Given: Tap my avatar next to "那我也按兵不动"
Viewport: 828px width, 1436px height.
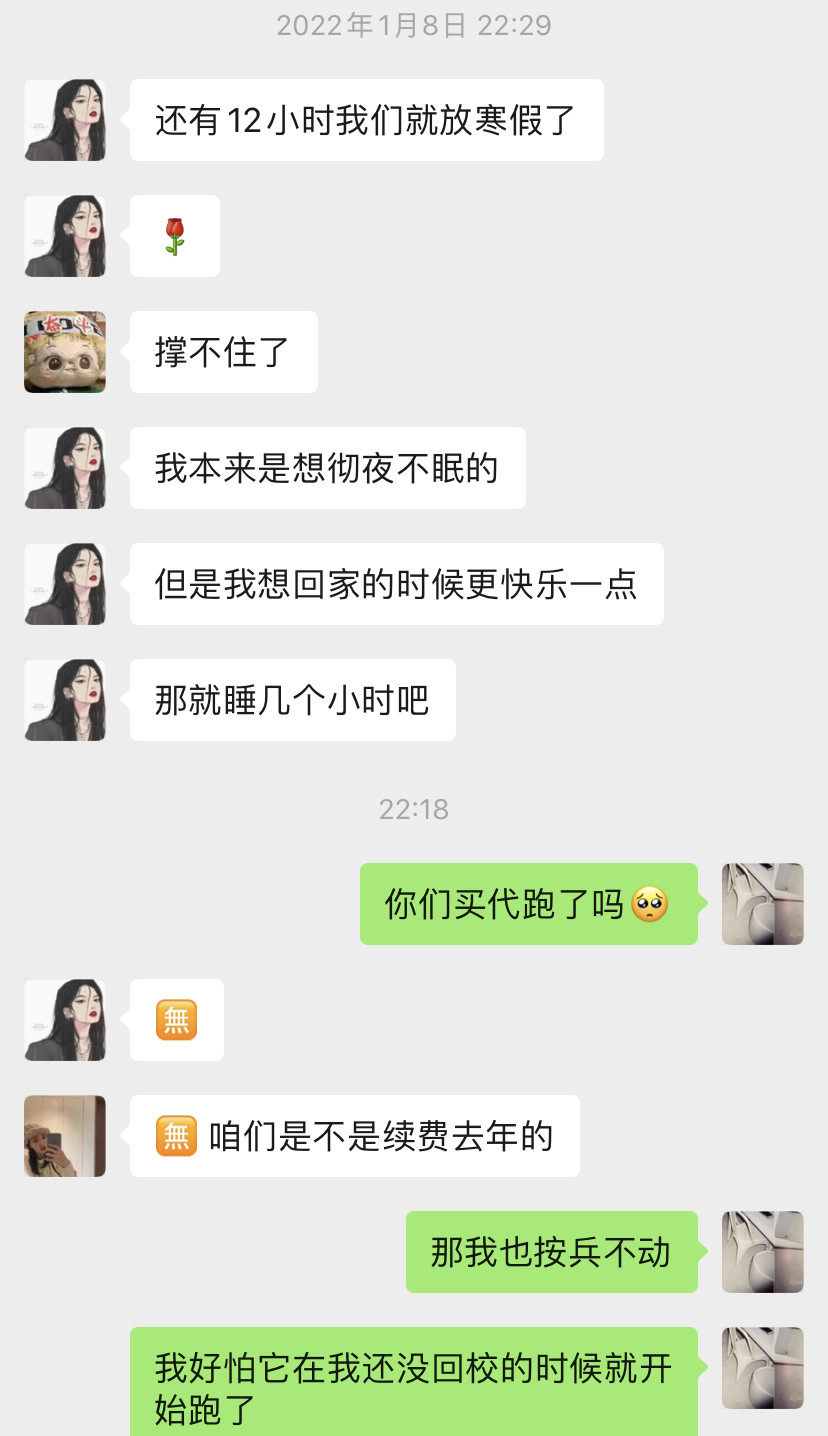Looking at the screenshot, I should [x=762, y=1252].
